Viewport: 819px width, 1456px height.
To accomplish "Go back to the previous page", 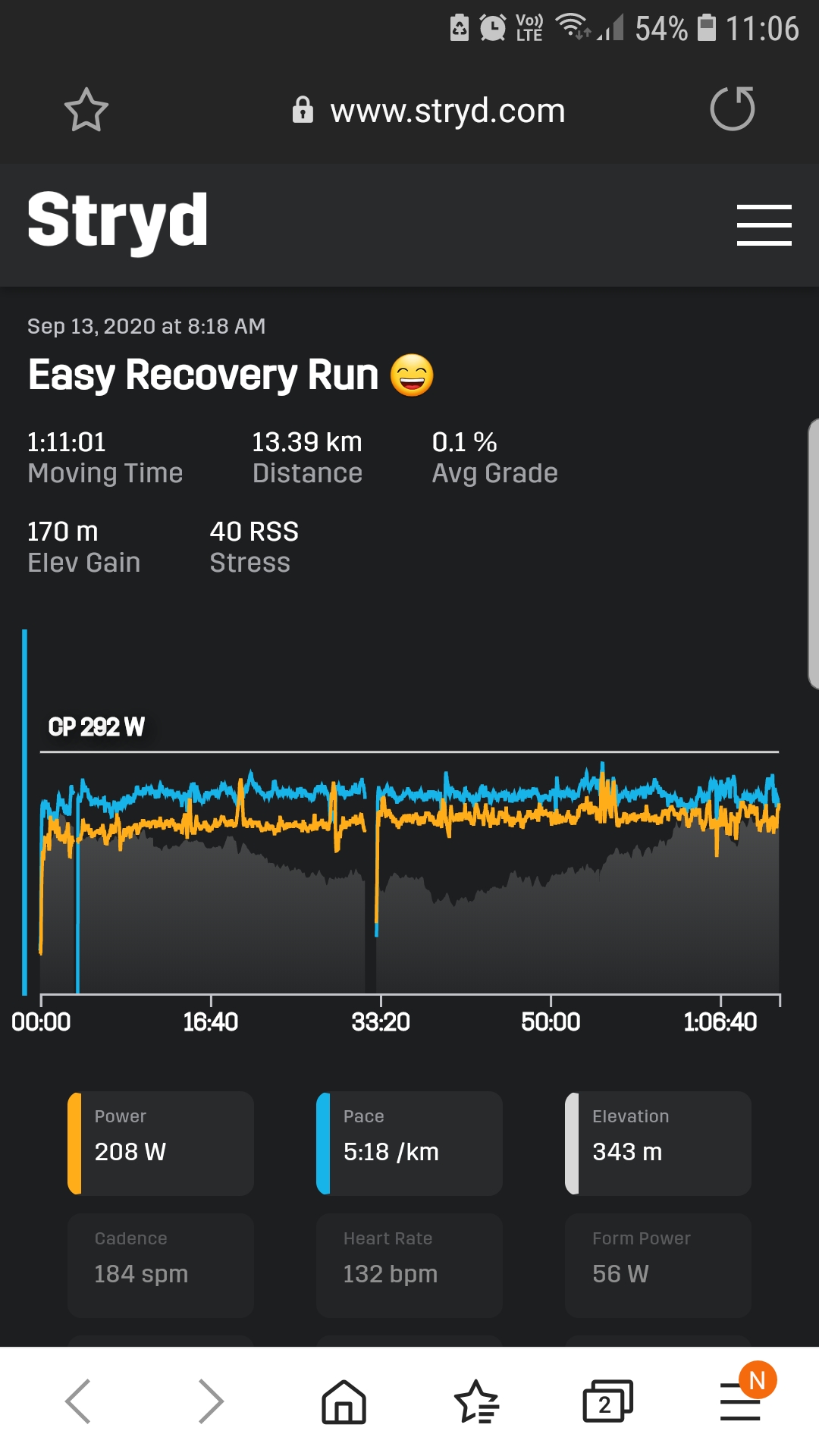I will click(x=79, y=1401).
